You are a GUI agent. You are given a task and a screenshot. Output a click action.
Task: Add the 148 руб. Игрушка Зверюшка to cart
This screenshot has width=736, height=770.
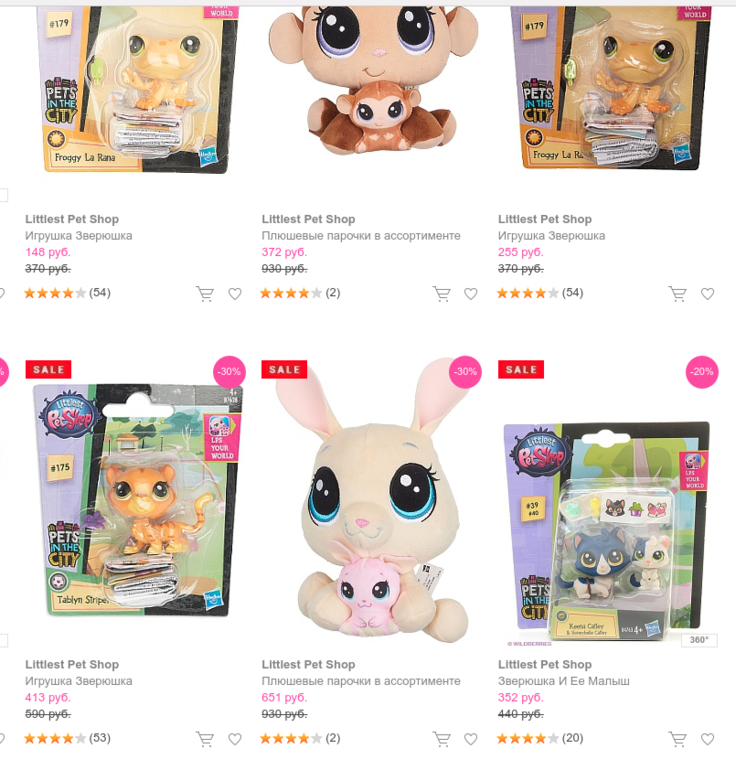pos(205,294)
